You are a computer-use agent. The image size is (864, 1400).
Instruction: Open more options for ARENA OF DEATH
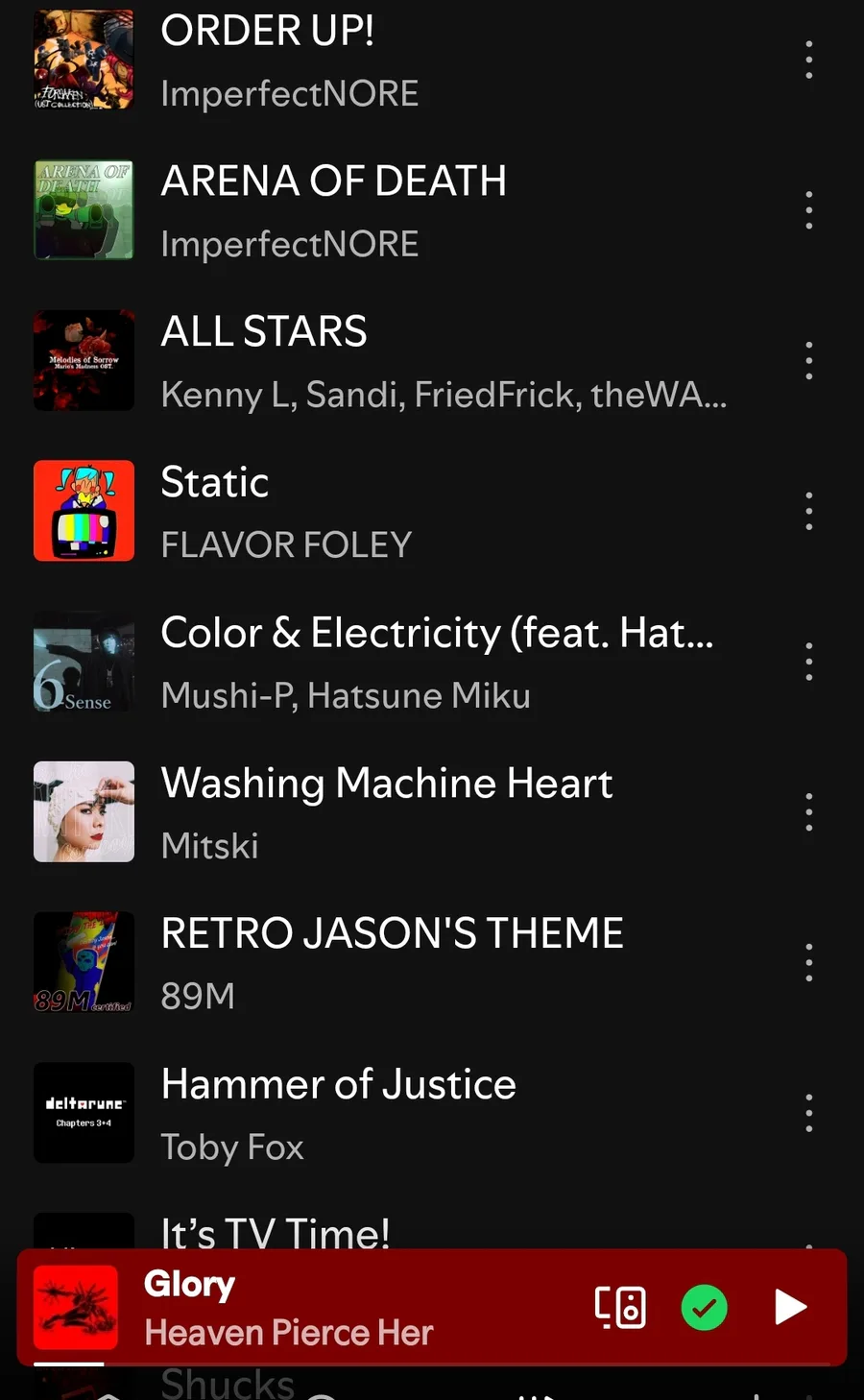click(809, 210)
